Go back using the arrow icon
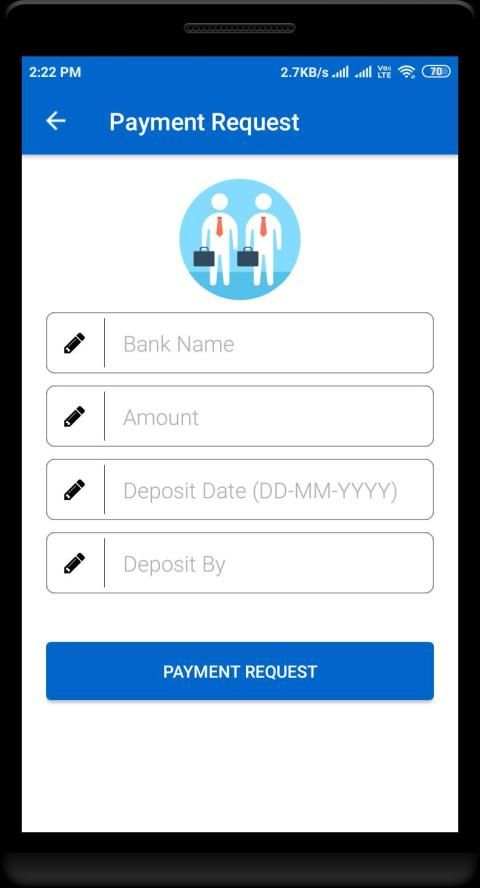Screen dimensions: 480x888 (x=55, y=121)
